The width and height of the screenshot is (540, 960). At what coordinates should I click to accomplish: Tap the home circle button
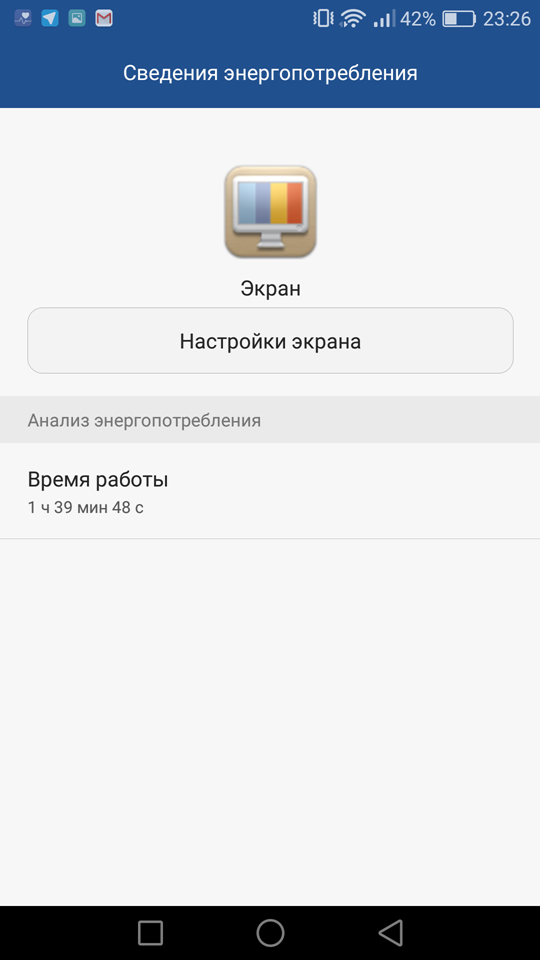270,932
